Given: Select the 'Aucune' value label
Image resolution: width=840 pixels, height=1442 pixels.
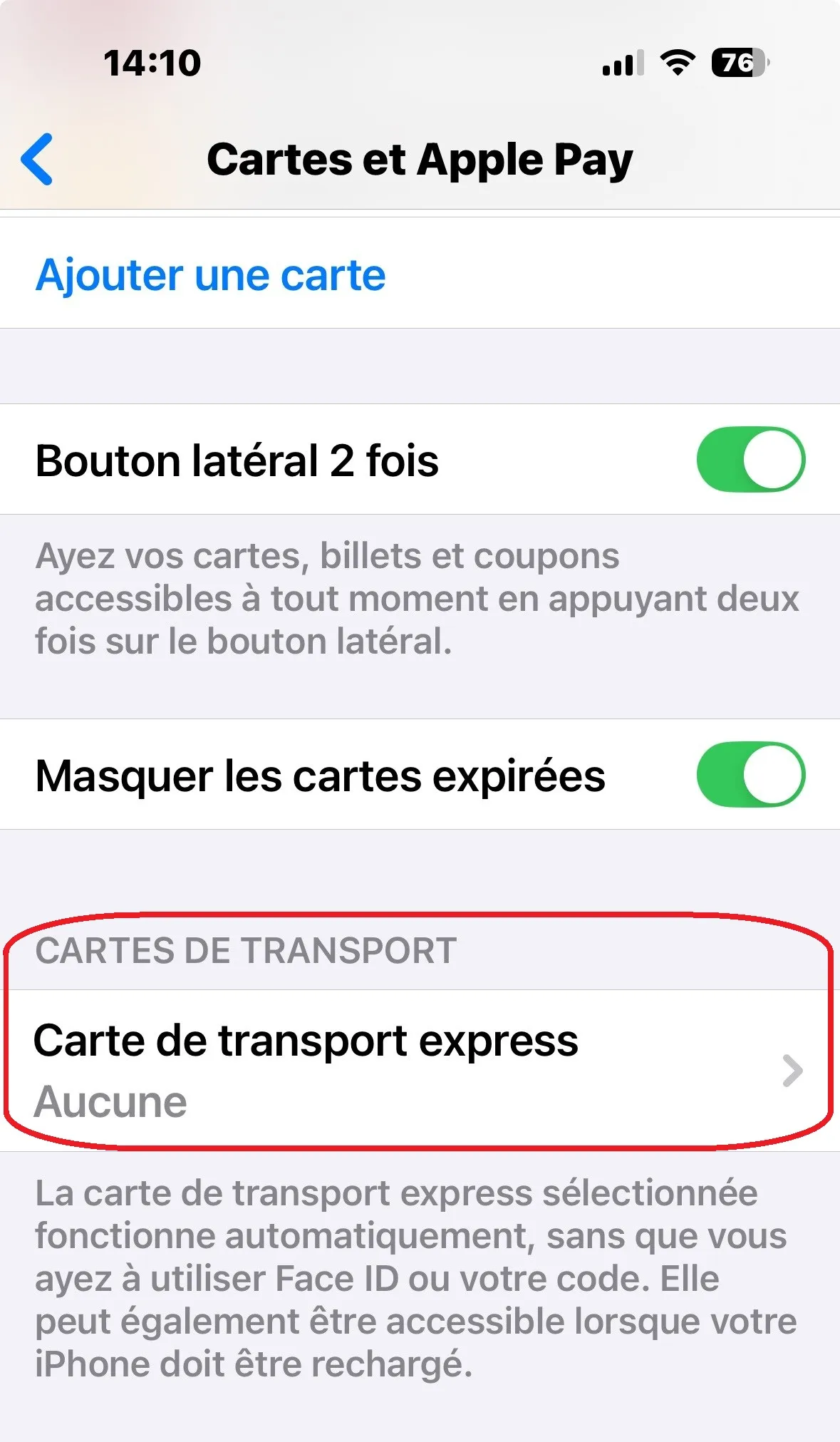Looking at the screenshot, I should (x=111, y=1101).
